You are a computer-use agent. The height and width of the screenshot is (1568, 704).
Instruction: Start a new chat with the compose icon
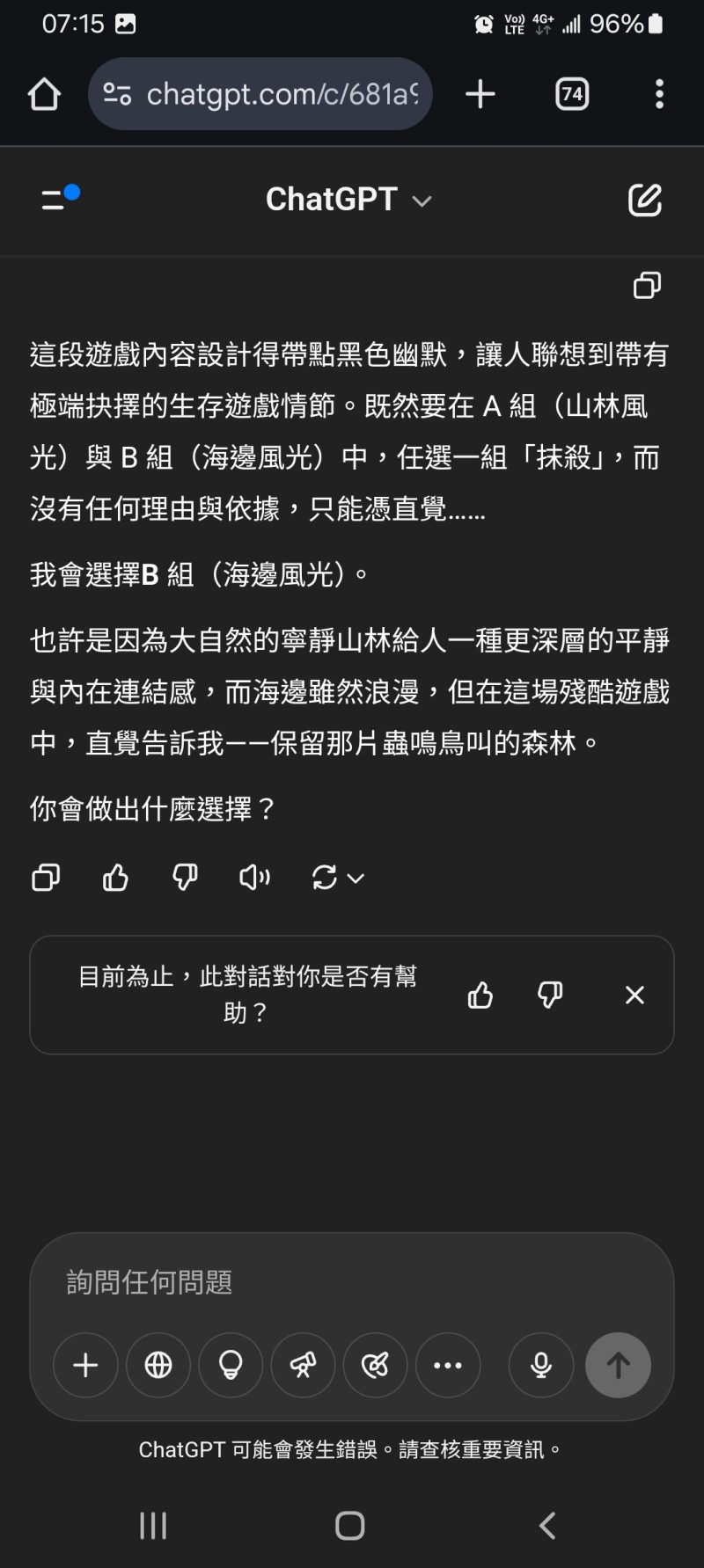coord(644,200)
